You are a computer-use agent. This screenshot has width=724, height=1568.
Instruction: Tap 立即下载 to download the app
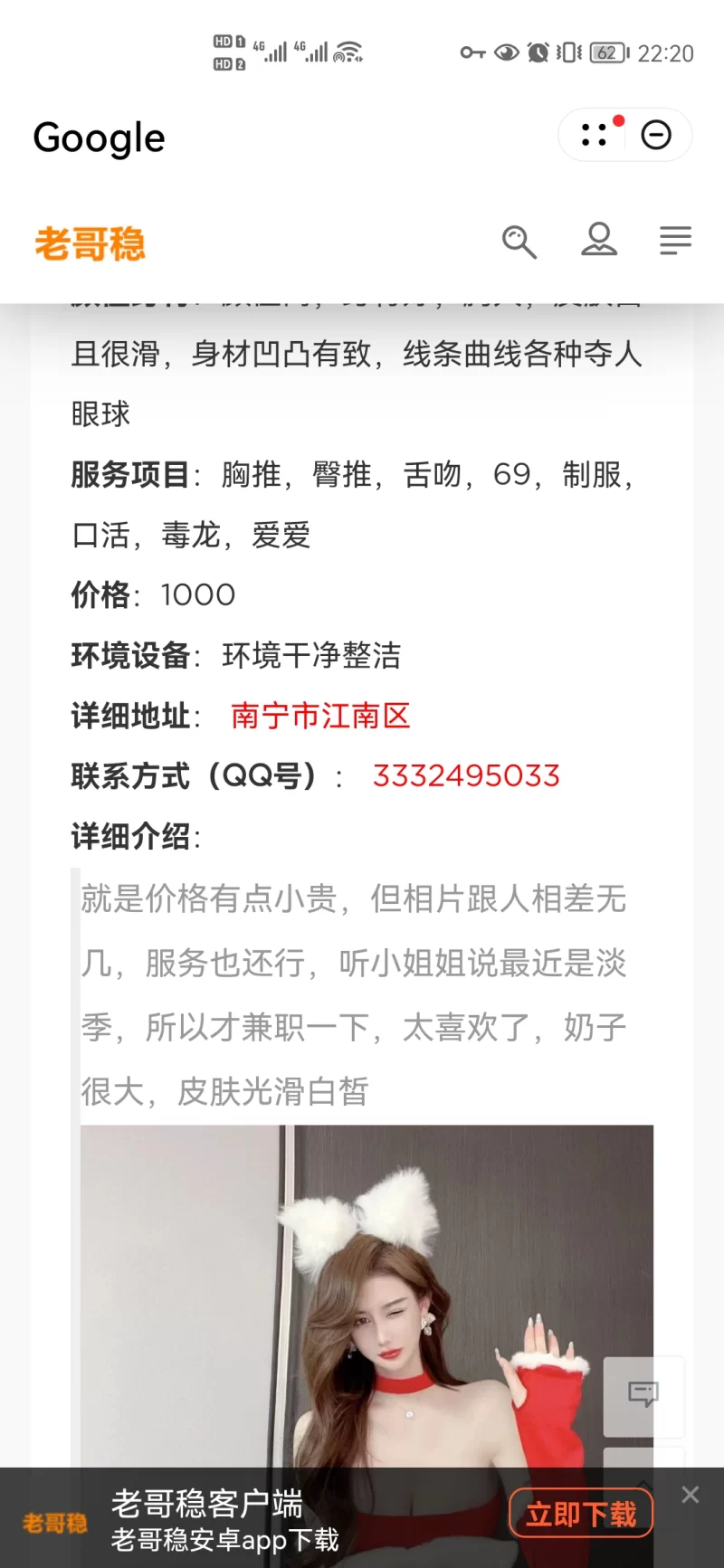[x=581, y=1513]
